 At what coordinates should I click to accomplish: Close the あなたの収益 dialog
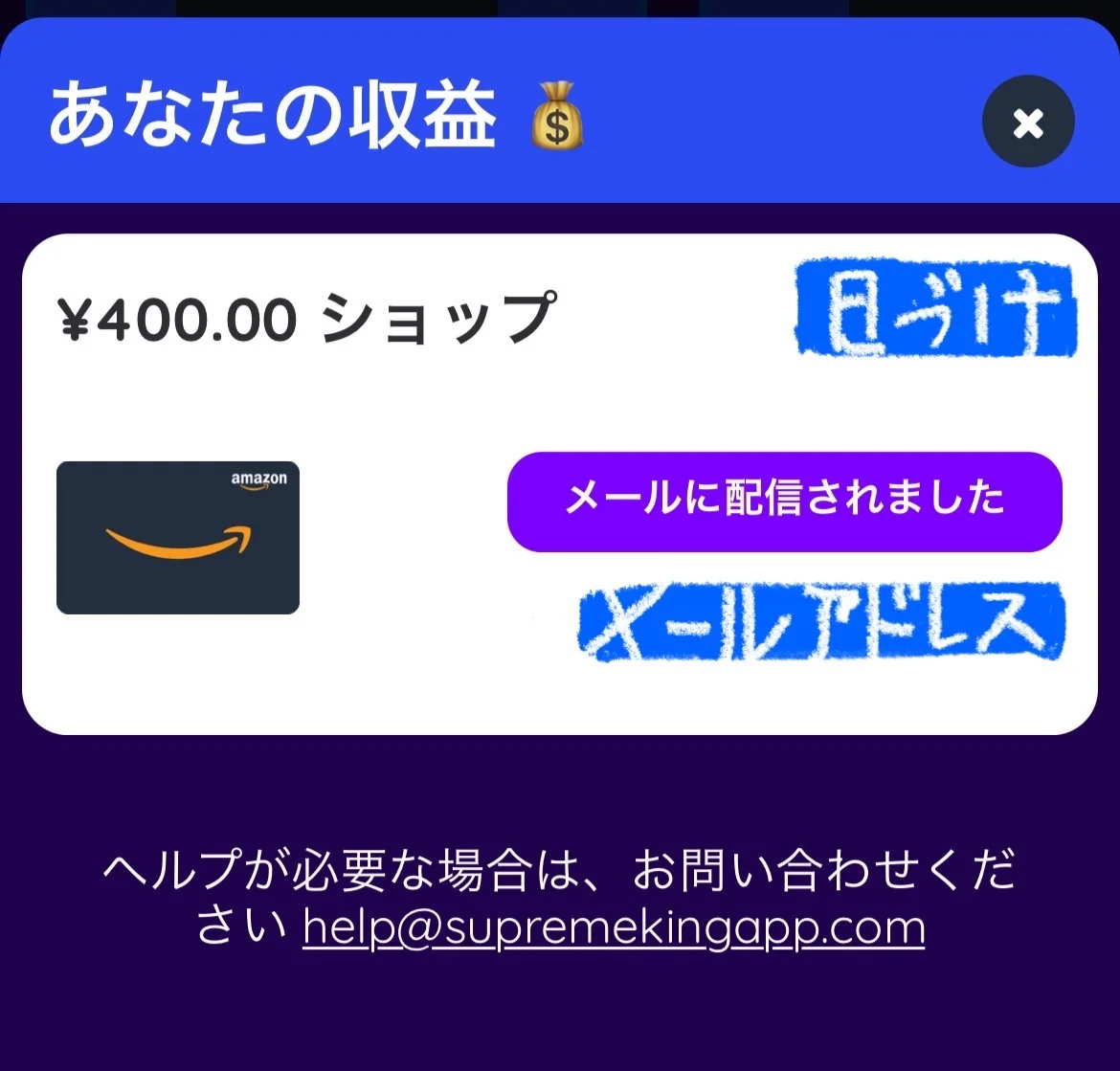[x=1028, y=122]
